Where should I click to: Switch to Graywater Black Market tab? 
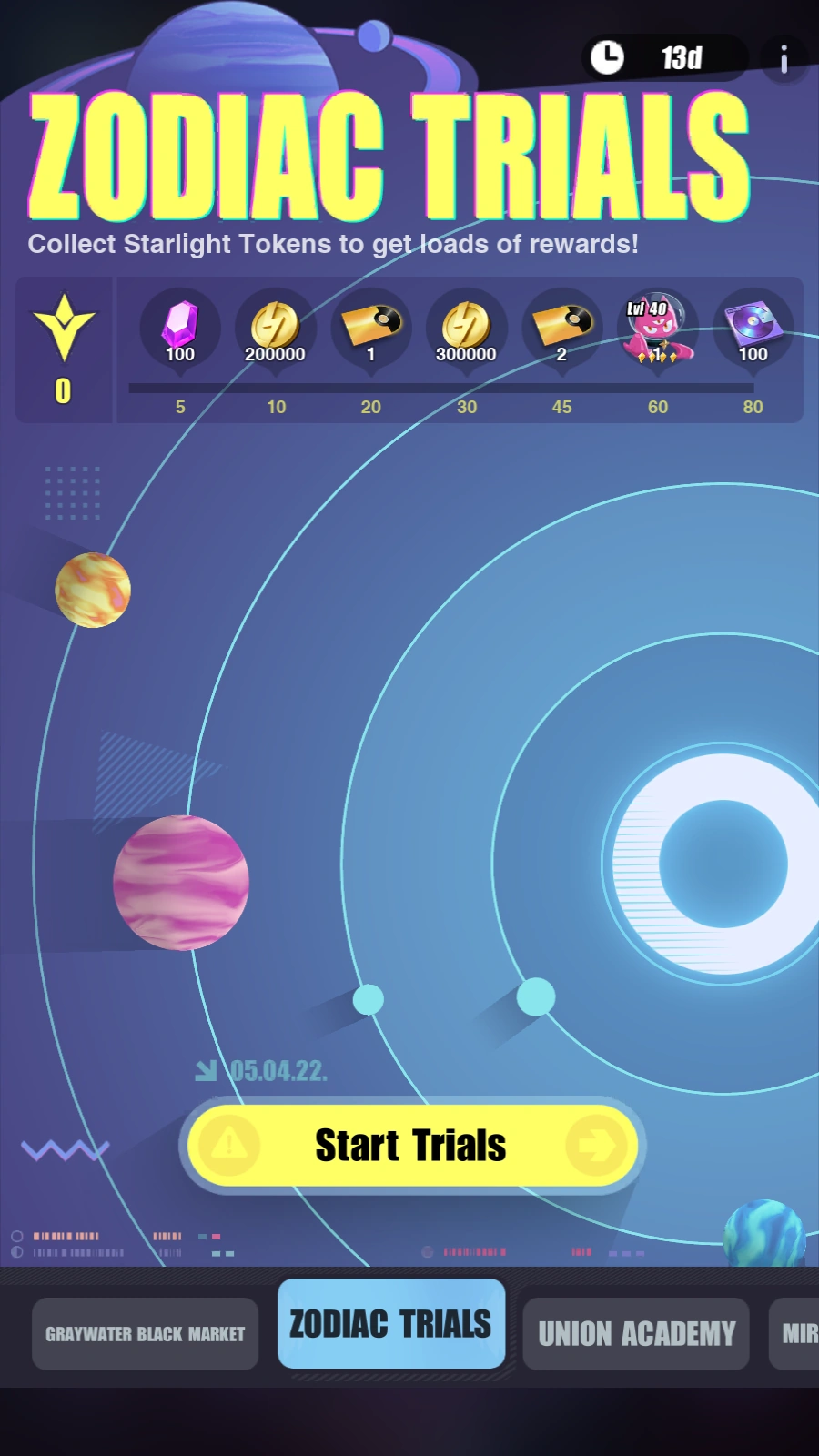[146, 1334]
